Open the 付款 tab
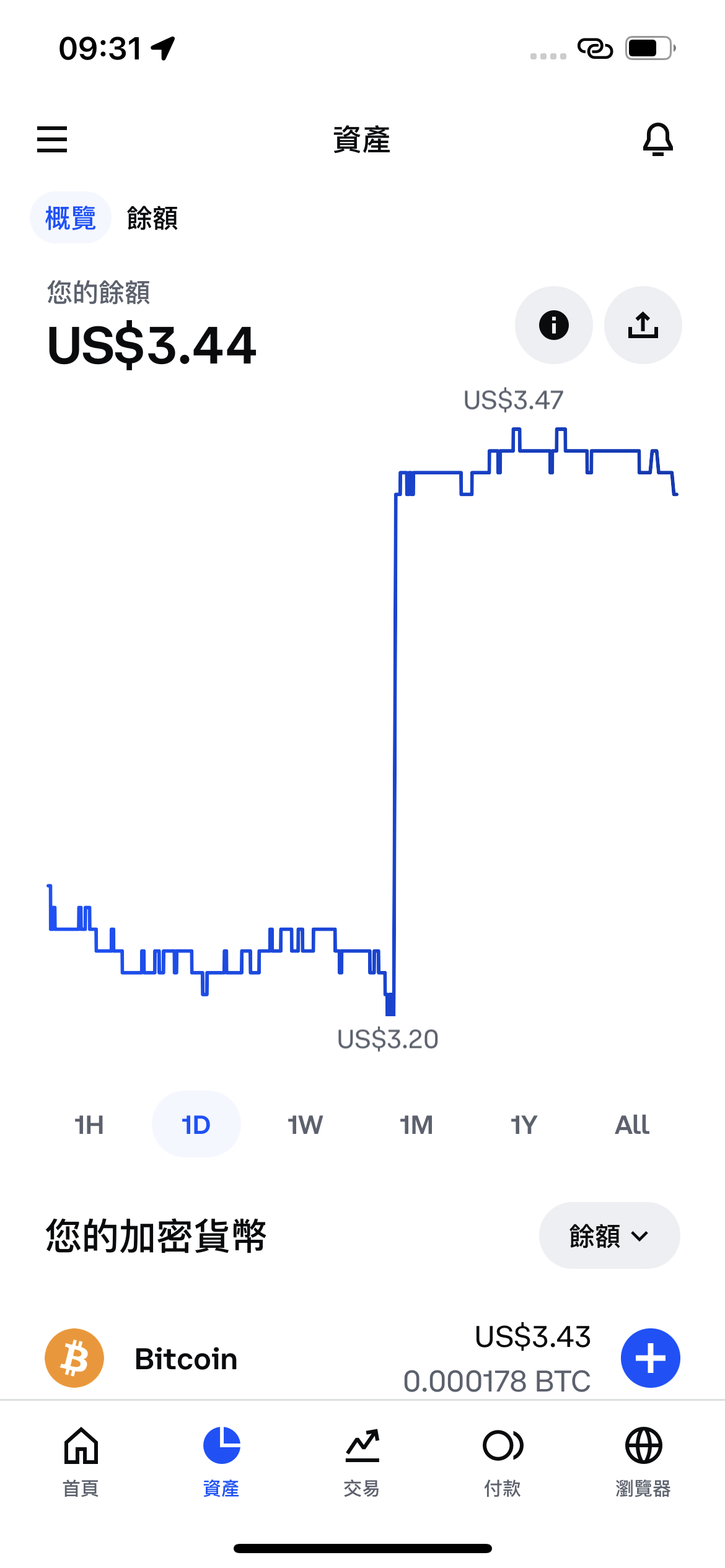The width and height of the screenshot is (725, 1568). (503, 1461)
